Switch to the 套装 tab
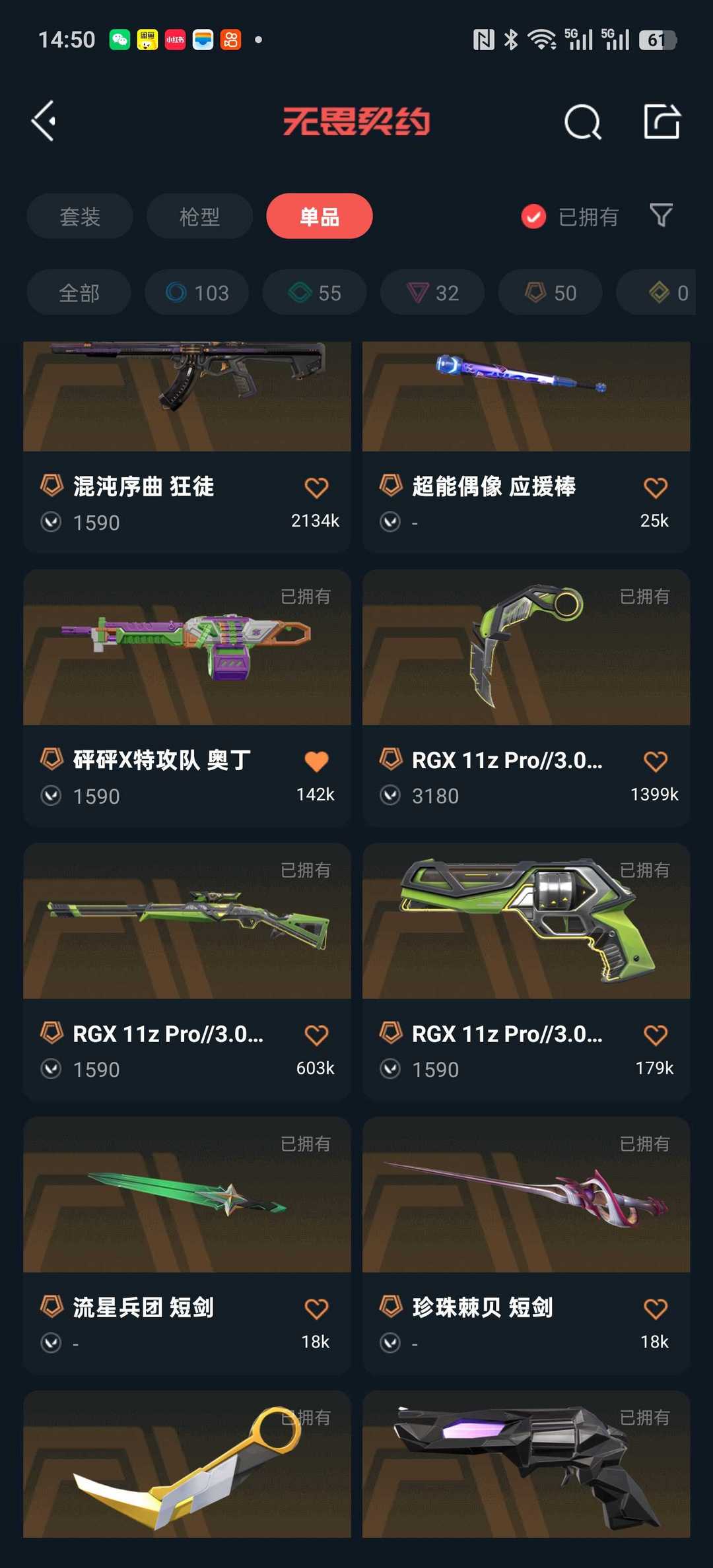Viewport: 713px width, 1568px height. point(80,216)
